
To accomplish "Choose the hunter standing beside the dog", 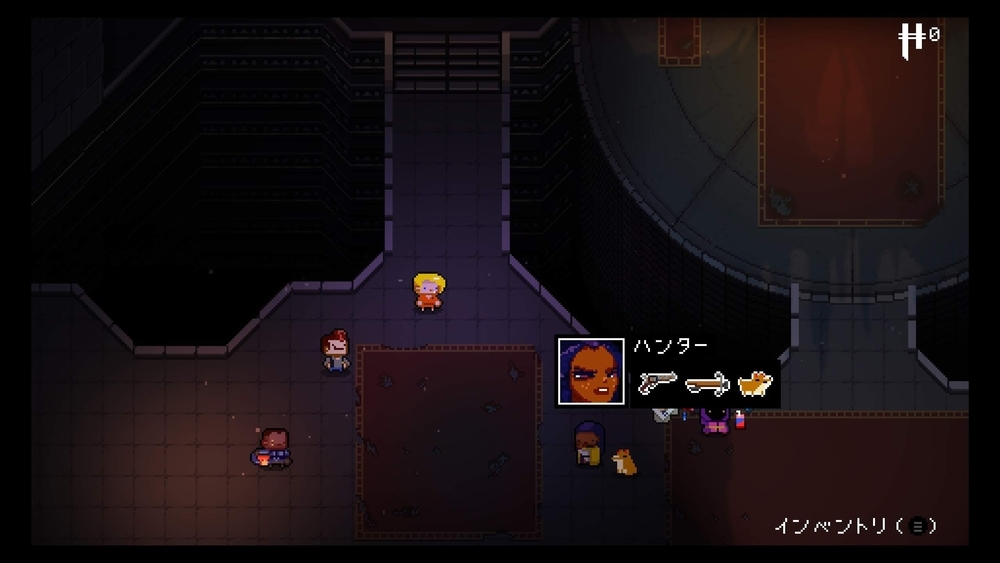I will point(589,444).
